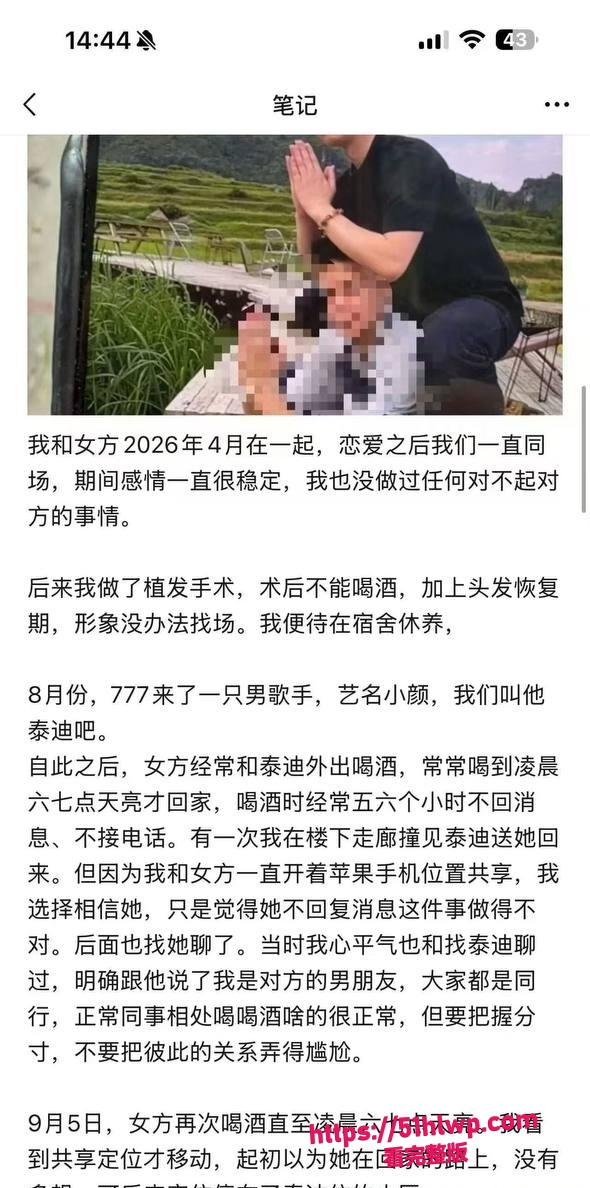Go back from the 笔记 page
Viewport: 590px width, 1188px height.
point(30,105)
